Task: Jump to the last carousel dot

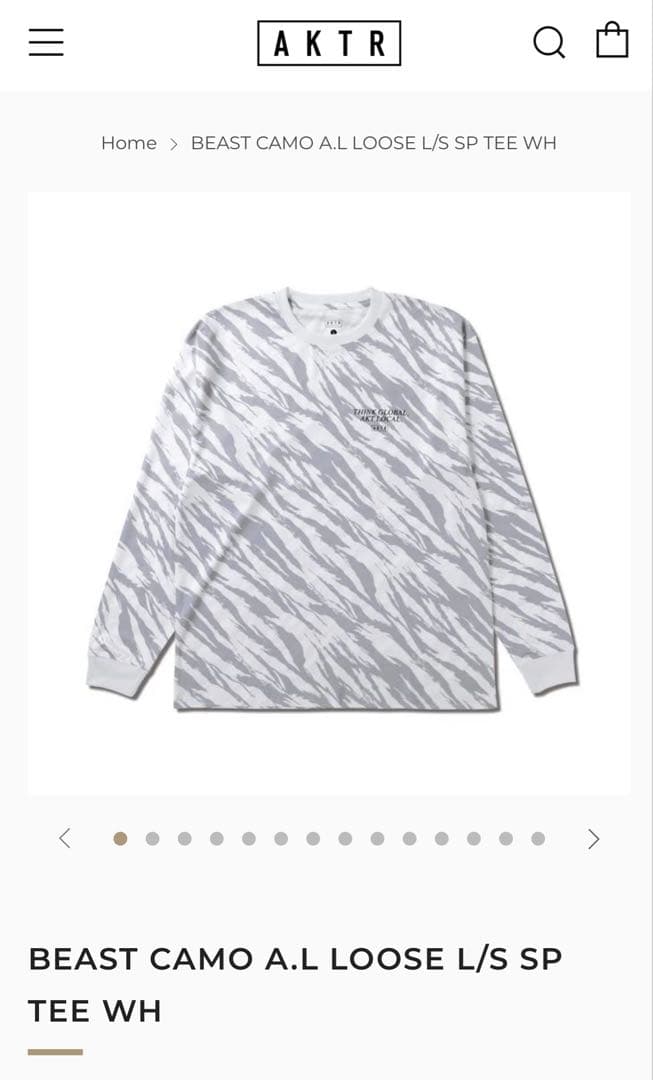Action: pyautogui.click(x=538, y=839)
